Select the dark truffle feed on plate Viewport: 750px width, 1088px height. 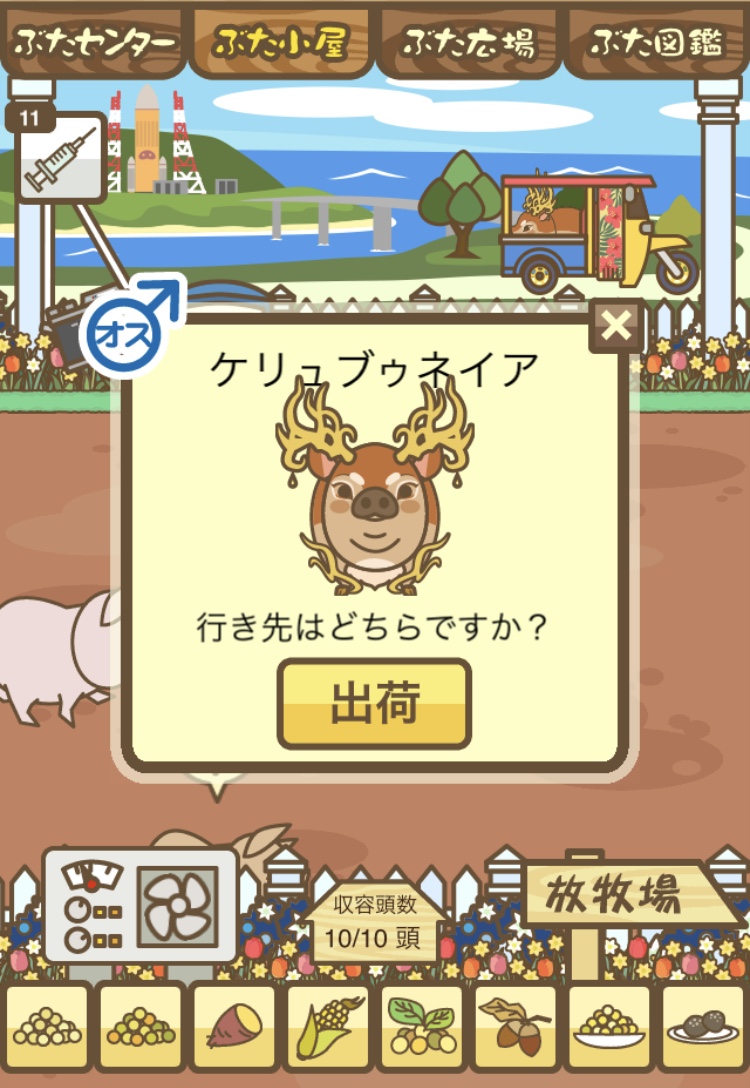pos(703,1026)
